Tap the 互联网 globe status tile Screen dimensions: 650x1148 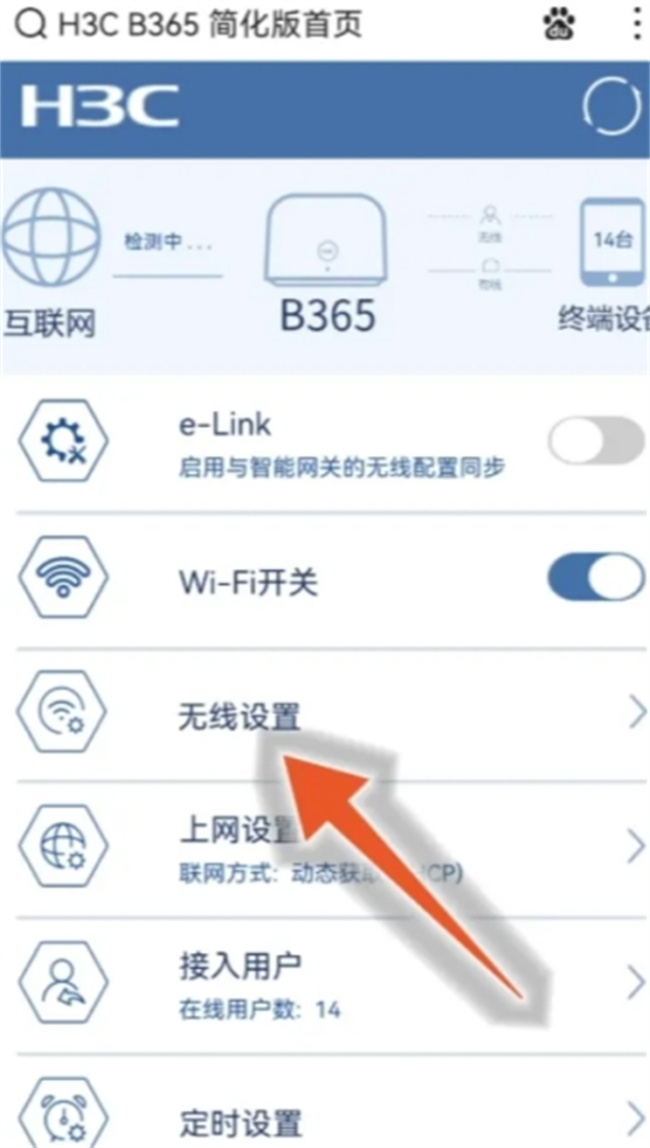tap(50, 264)
